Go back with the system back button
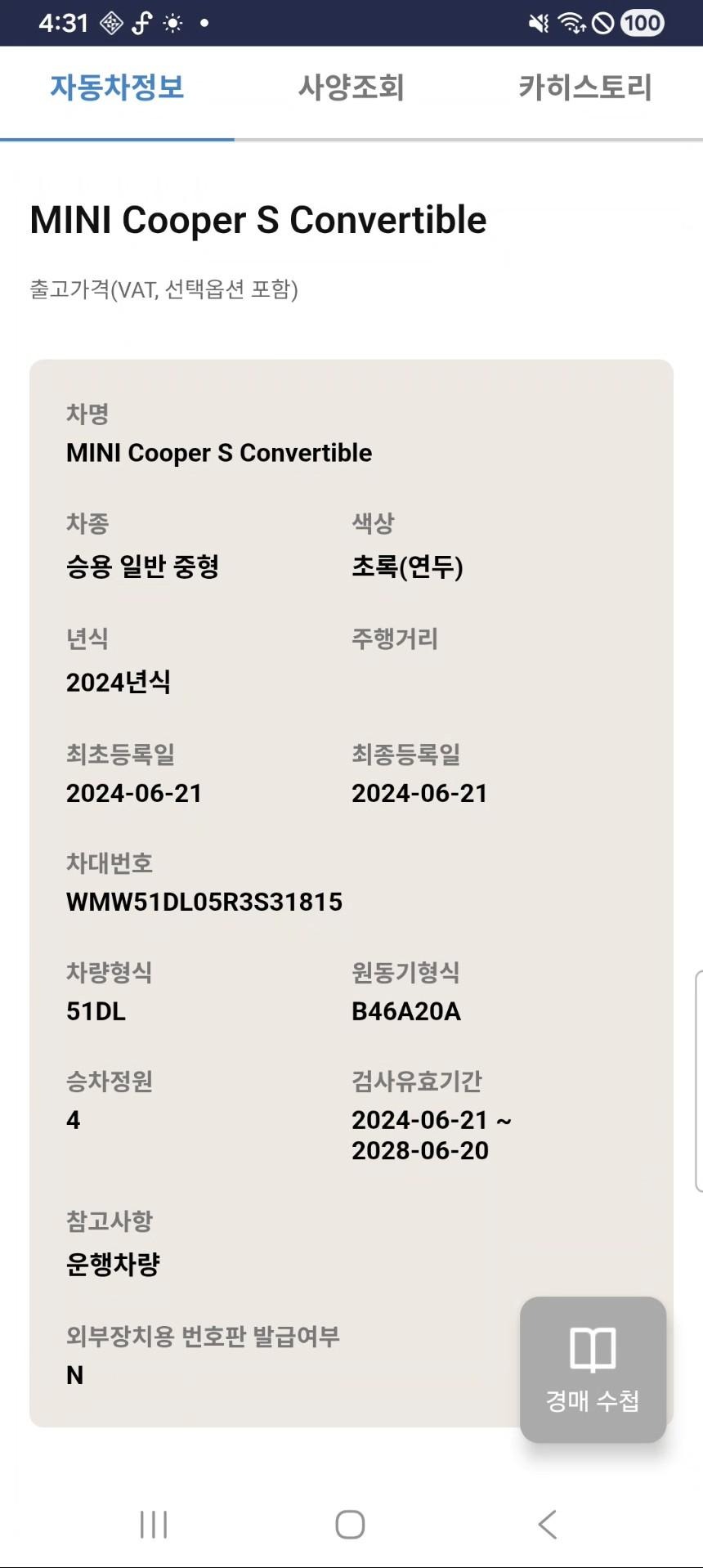 coord(548,1524)
